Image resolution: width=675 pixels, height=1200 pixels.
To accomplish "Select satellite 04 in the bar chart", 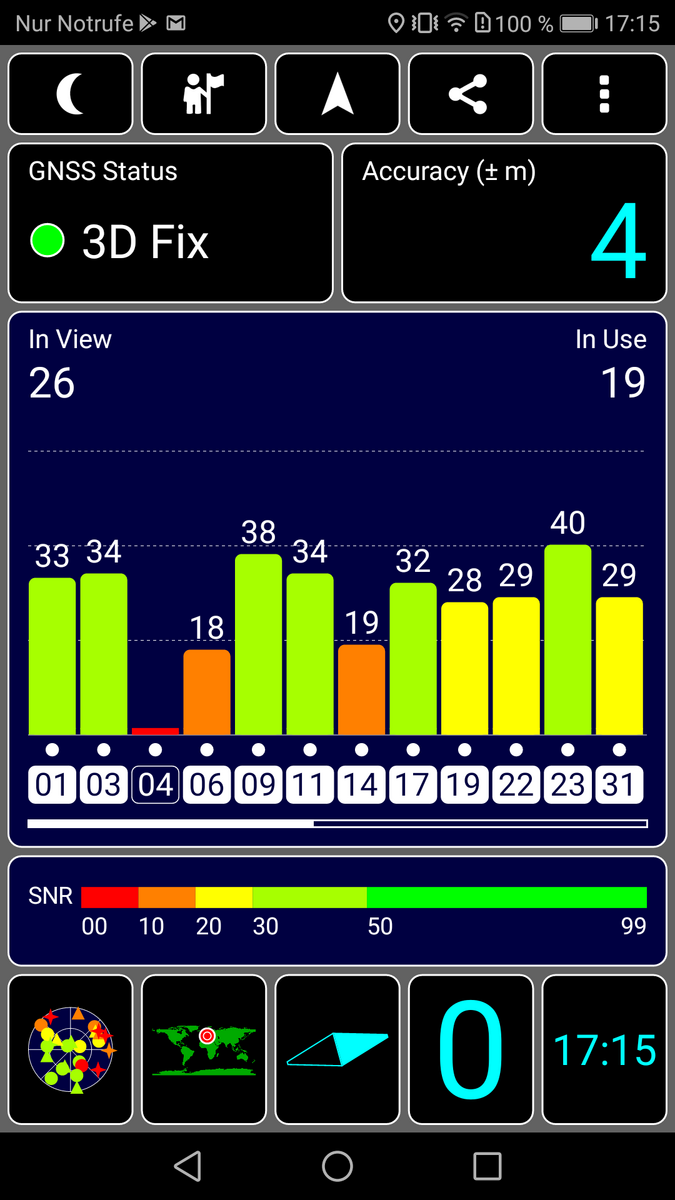I will [156, 785].
